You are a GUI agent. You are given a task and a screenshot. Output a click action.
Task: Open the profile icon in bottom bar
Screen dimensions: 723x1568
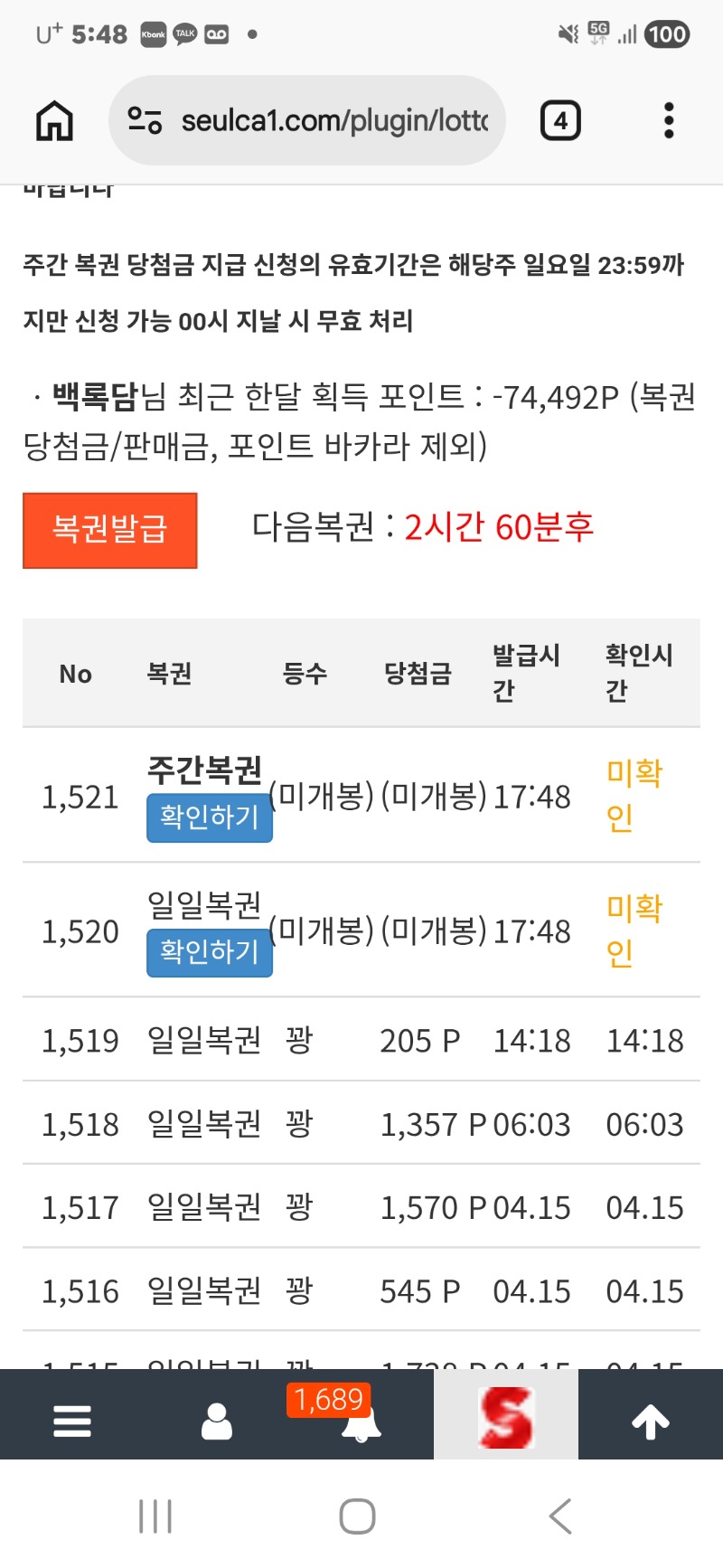(217, 1421)
